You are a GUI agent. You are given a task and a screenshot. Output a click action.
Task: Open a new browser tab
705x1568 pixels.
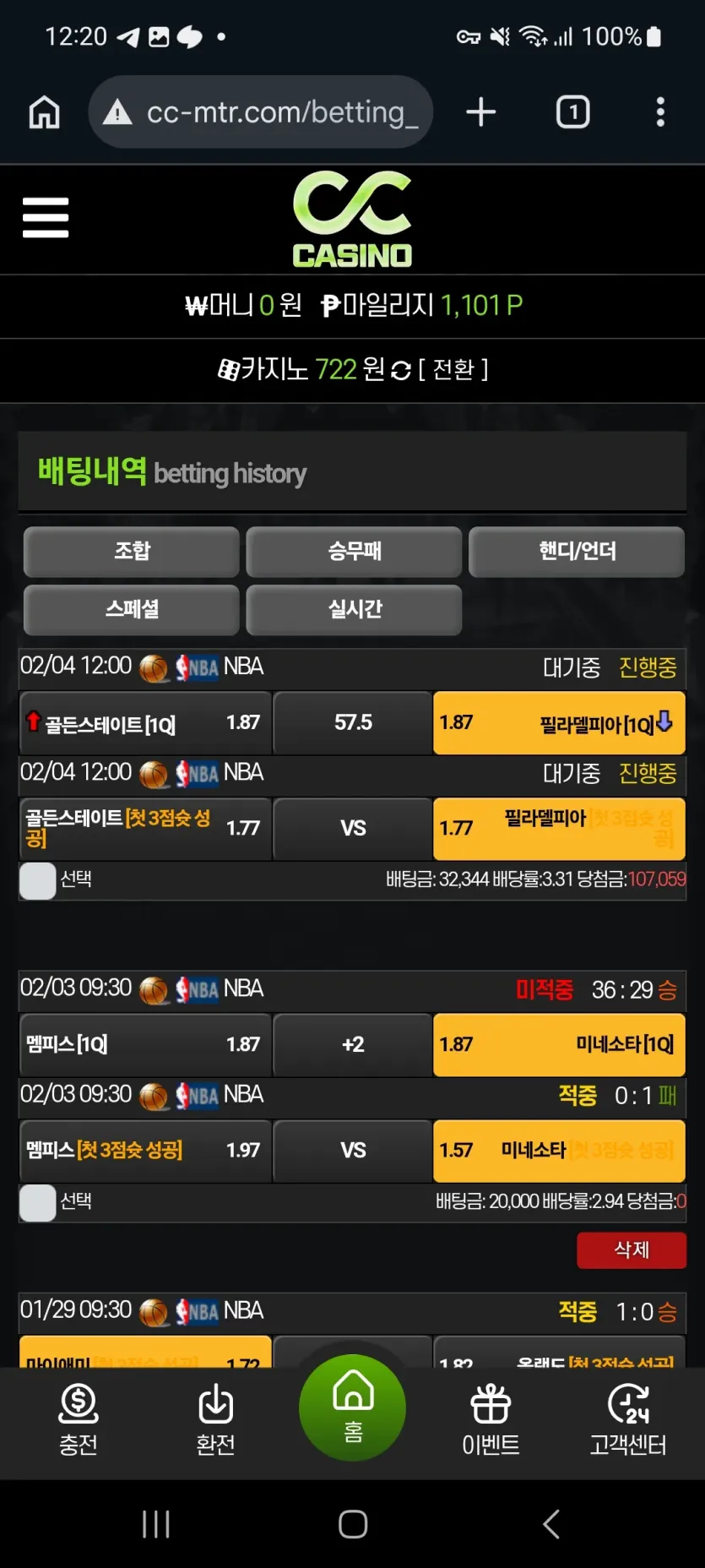click(481, 112)
